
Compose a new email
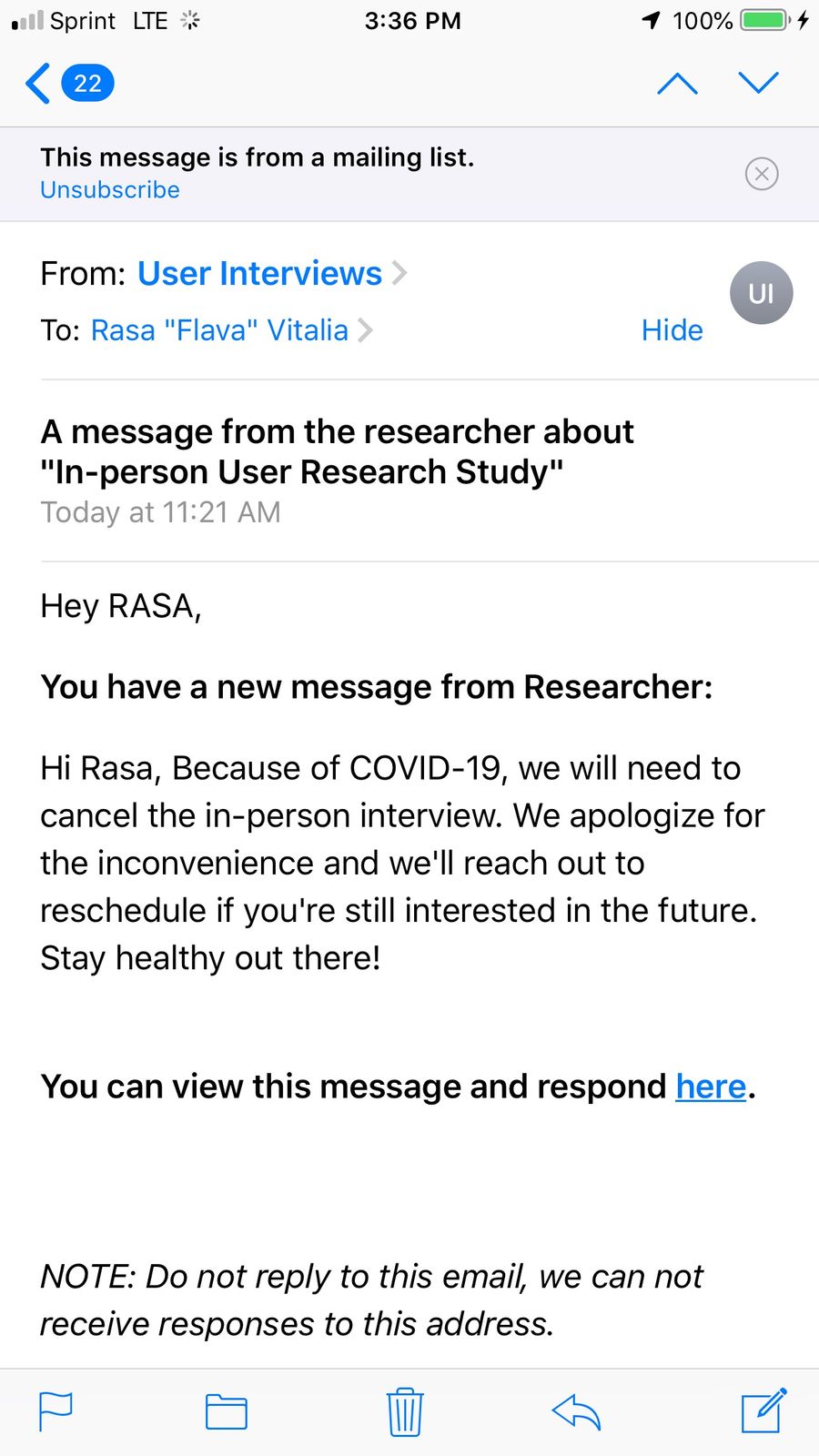click(763, 1410)
